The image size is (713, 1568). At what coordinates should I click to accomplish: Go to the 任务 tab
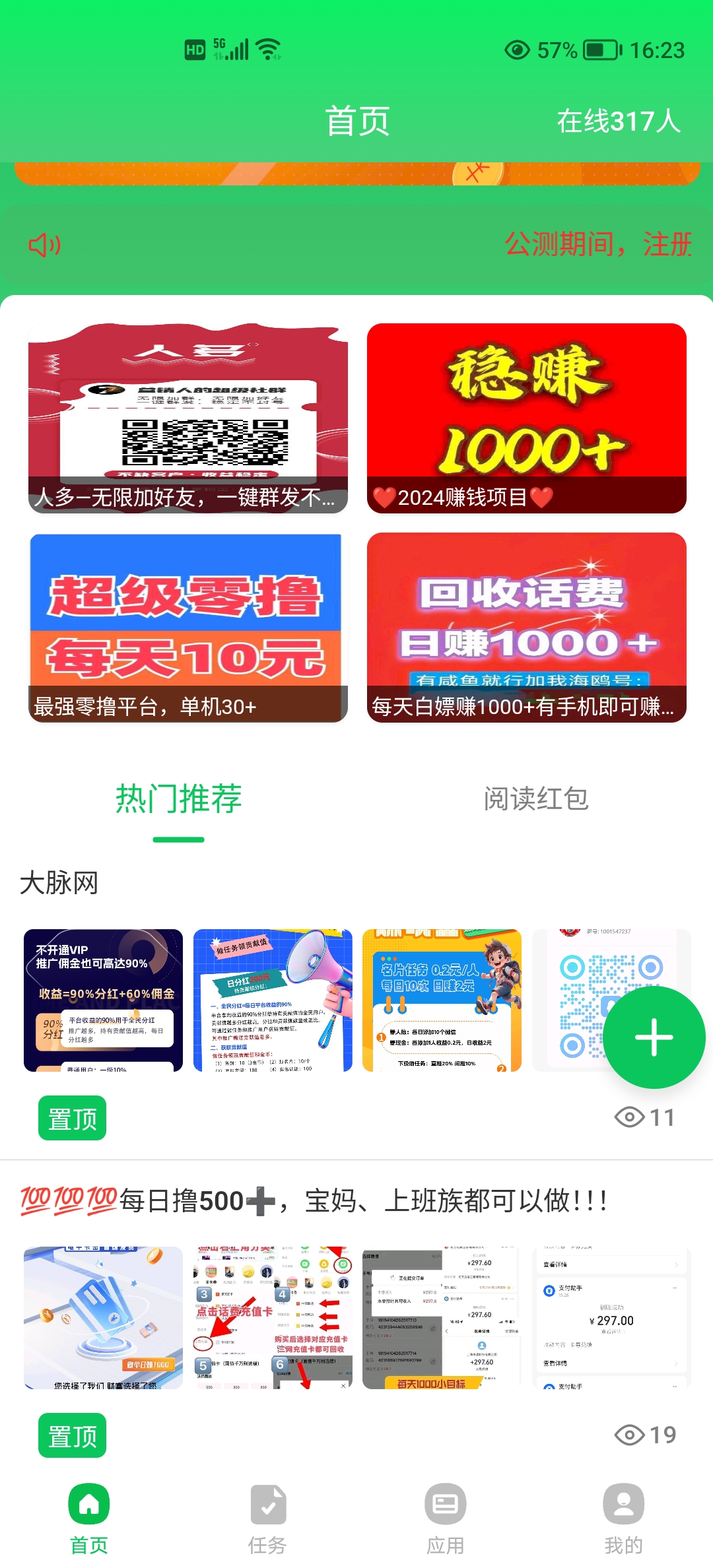pos(267,1519)
